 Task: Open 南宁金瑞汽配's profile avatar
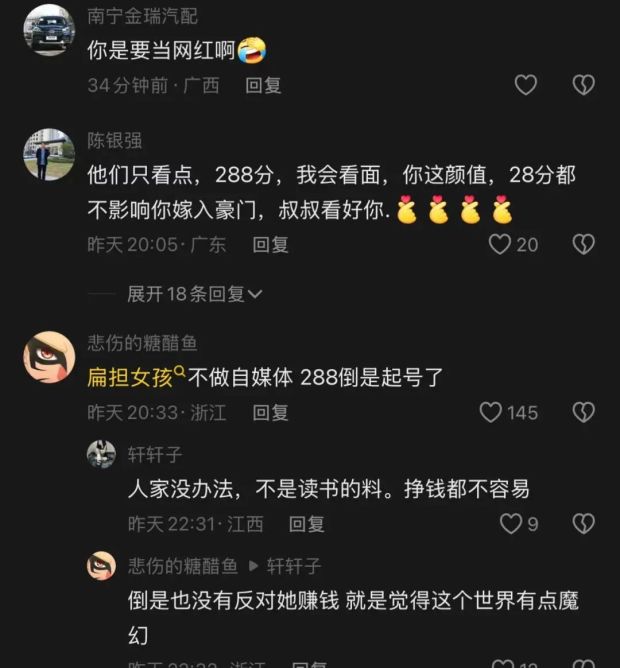tap(48, 29)
